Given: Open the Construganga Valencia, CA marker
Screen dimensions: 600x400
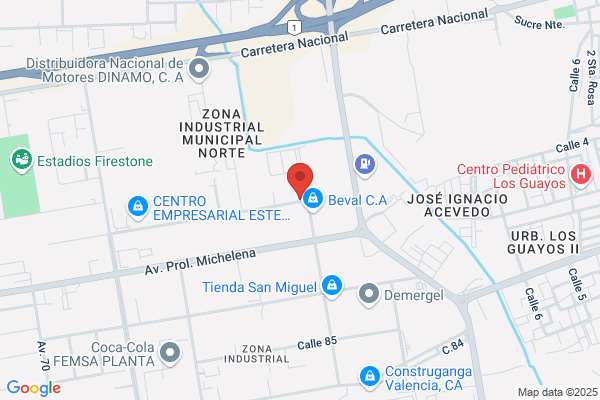Looking at the screenshot, I should [x=370, y=377].
